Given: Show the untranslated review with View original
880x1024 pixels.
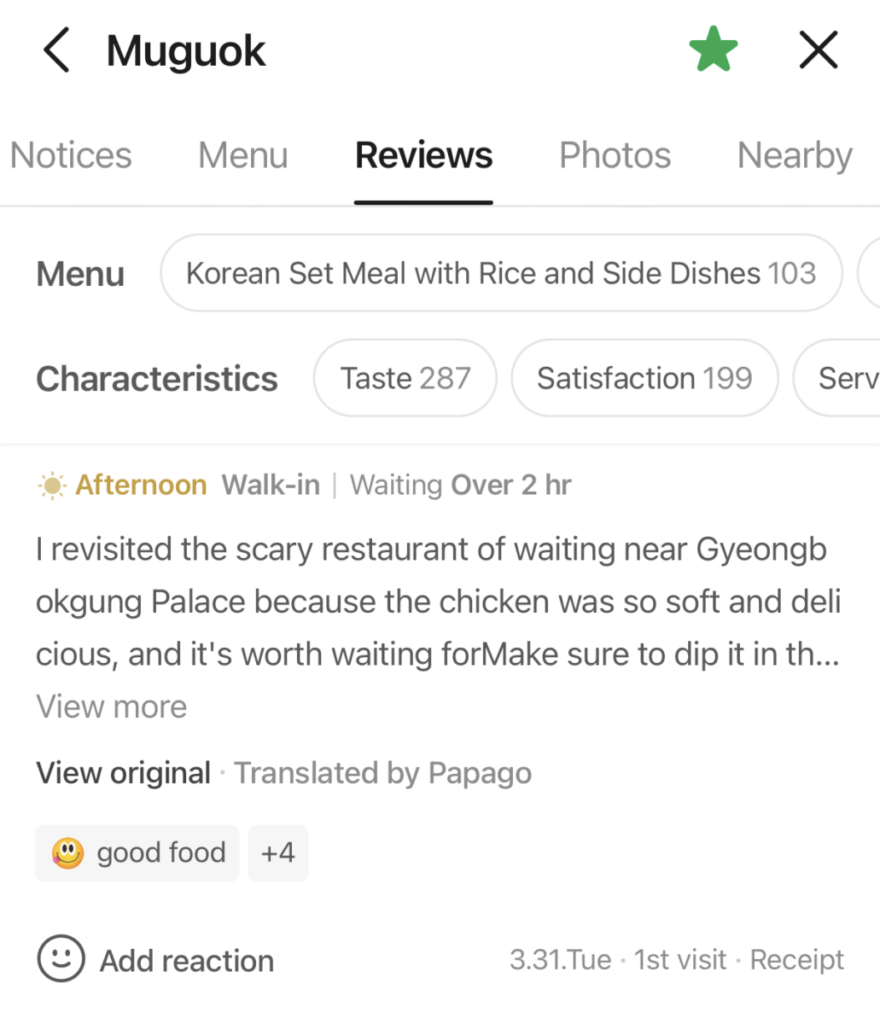Looking at the screenshot, I should (123, 772).
